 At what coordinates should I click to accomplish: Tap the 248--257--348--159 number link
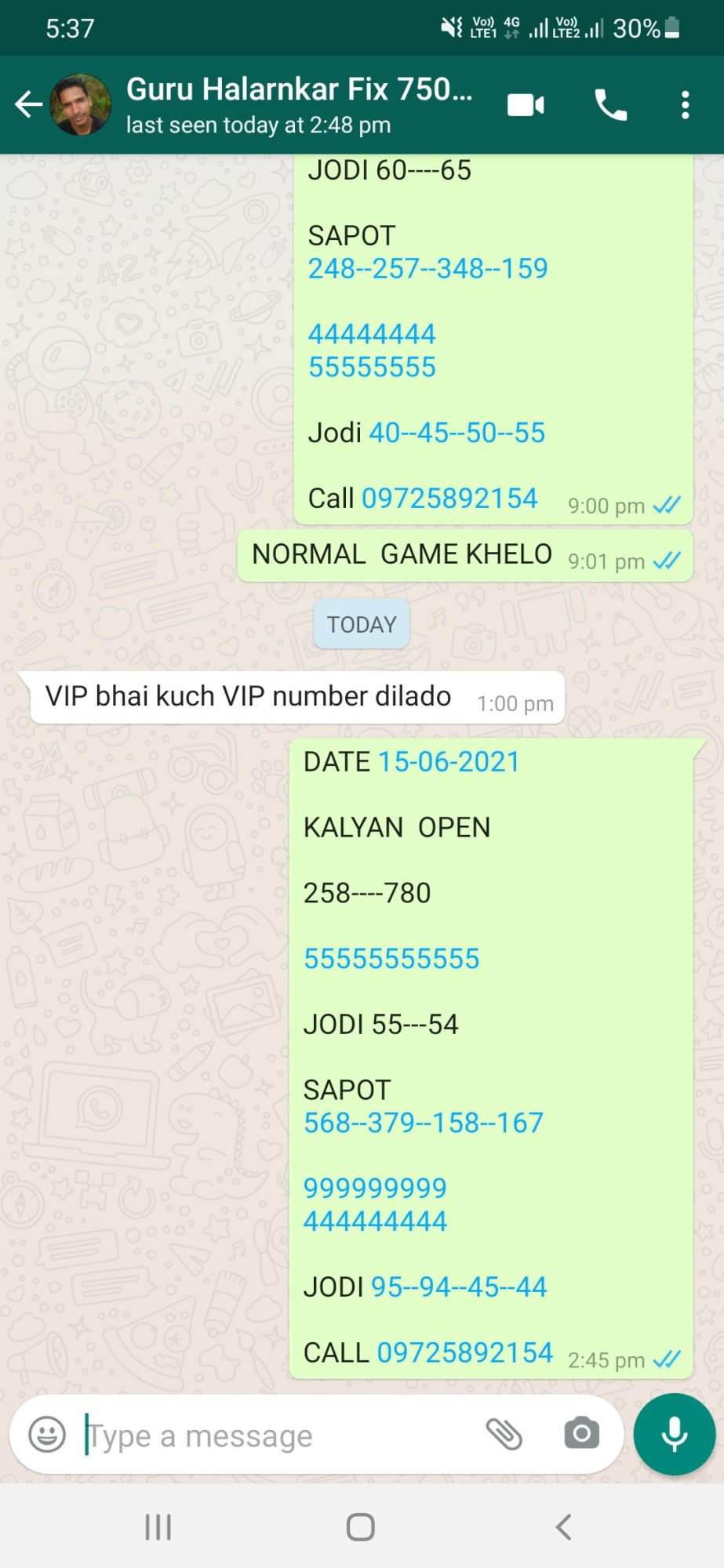(427, 268)
